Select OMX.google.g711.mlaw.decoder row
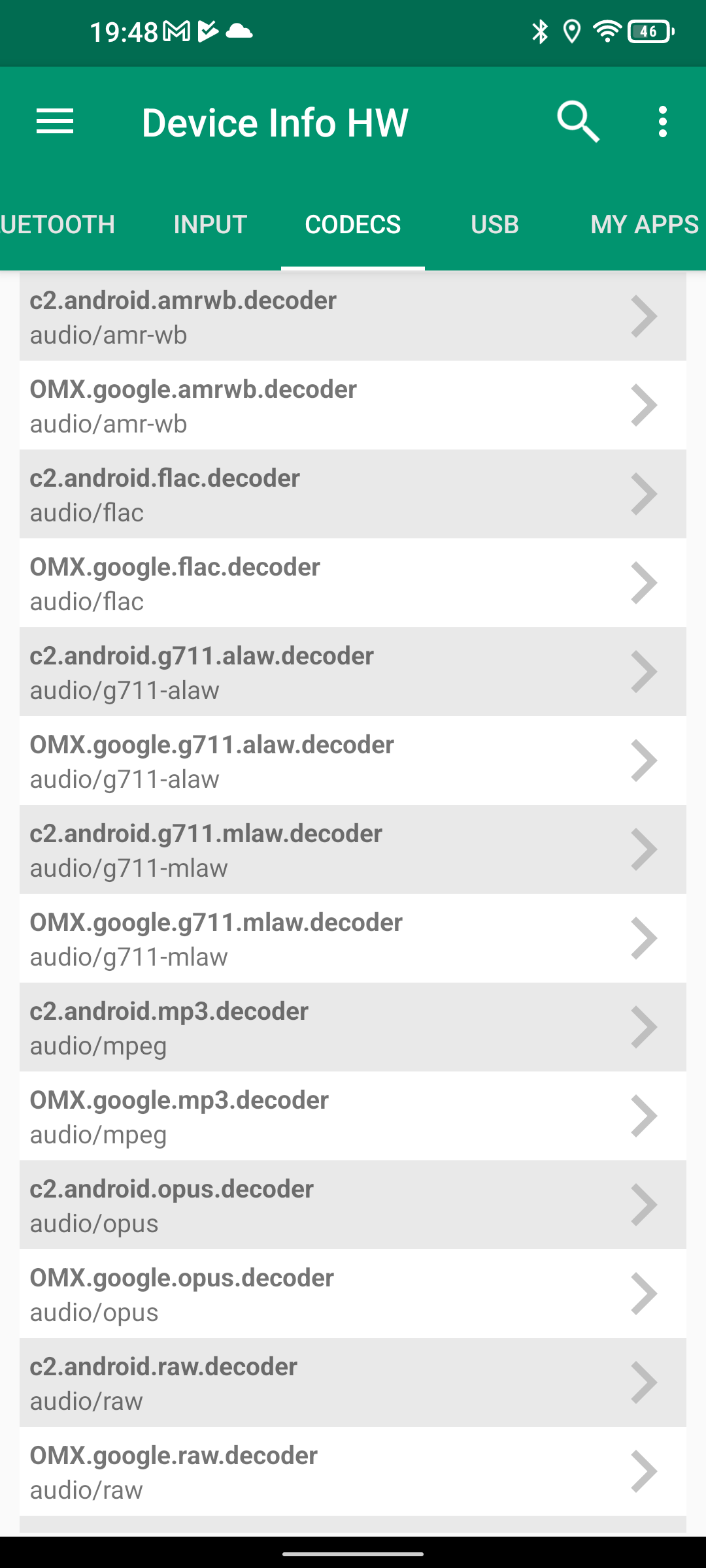This screenshot has height=1568, width=706. (x=353, y=939)
